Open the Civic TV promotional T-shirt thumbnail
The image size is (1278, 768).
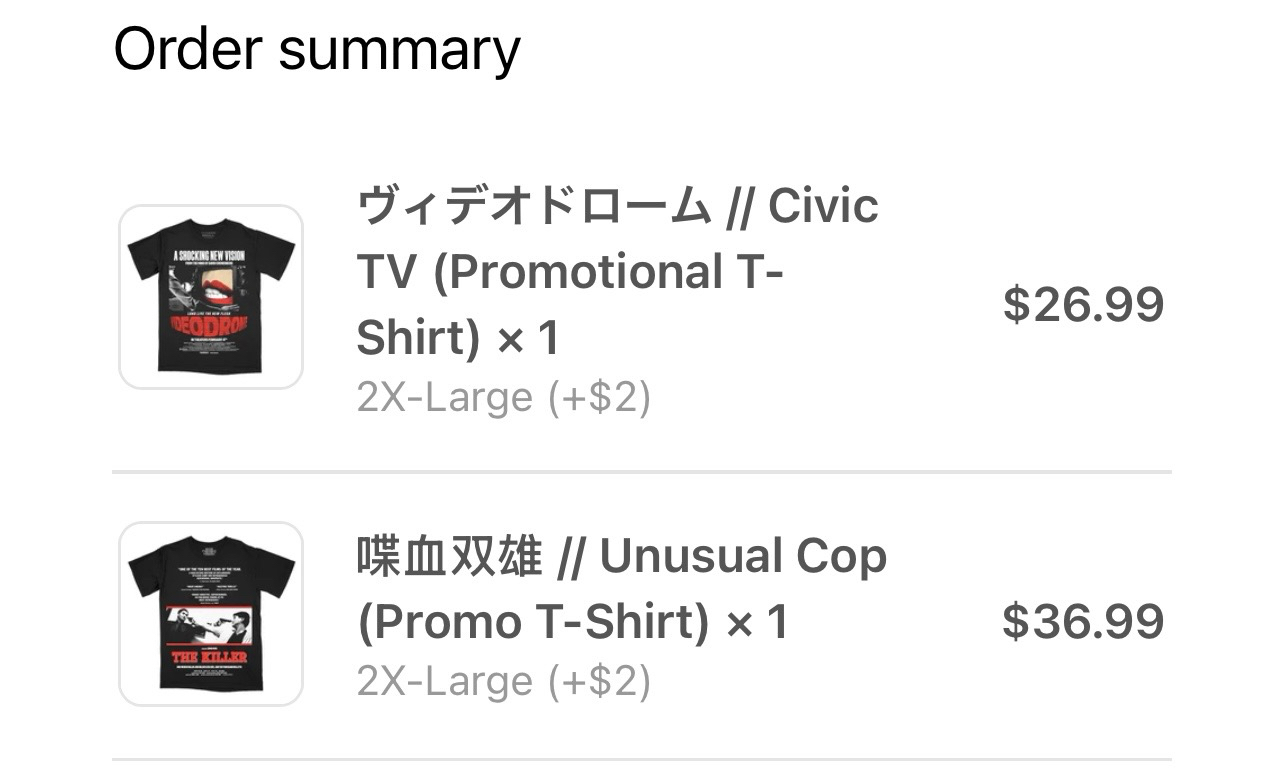click(x=211, y=297)
